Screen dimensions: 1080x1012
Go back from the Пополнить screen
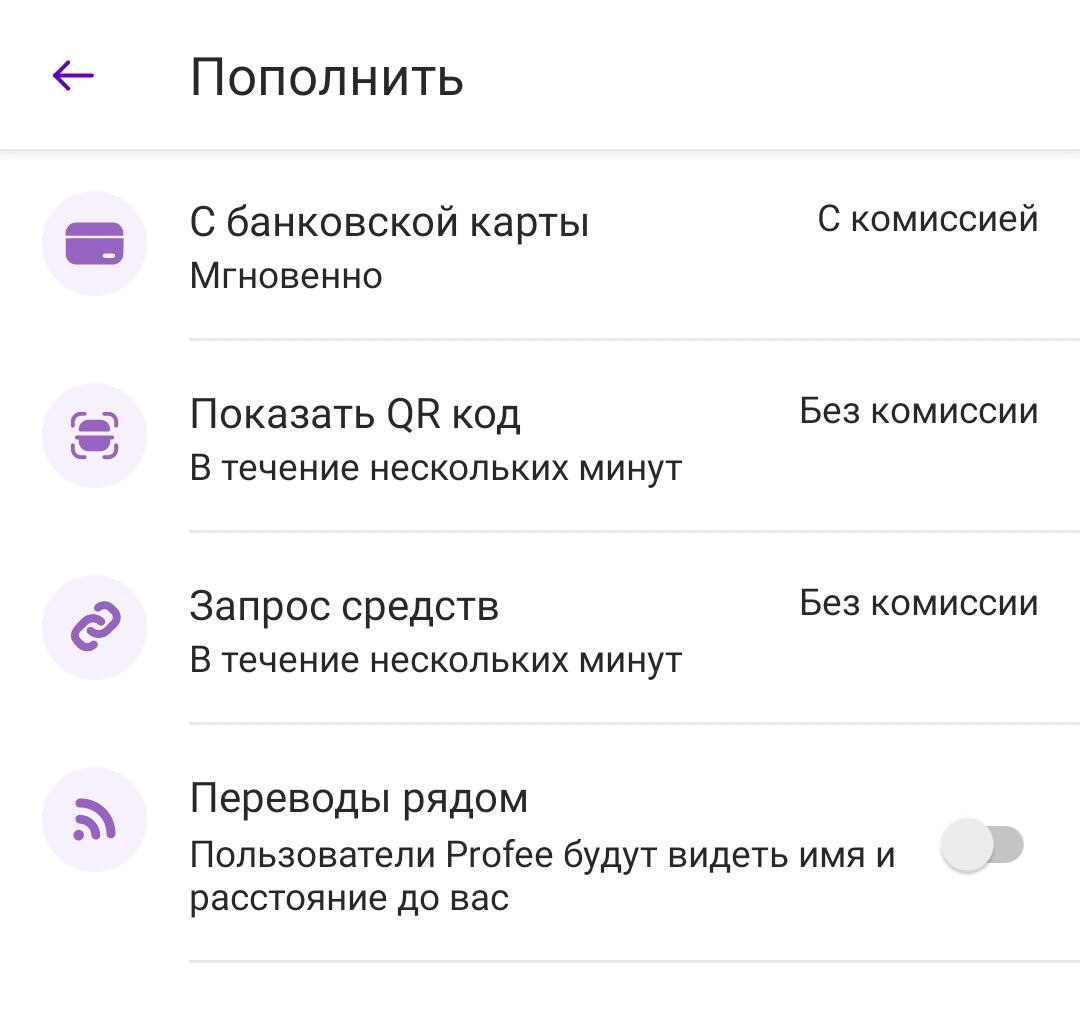(x=73, y=75)
